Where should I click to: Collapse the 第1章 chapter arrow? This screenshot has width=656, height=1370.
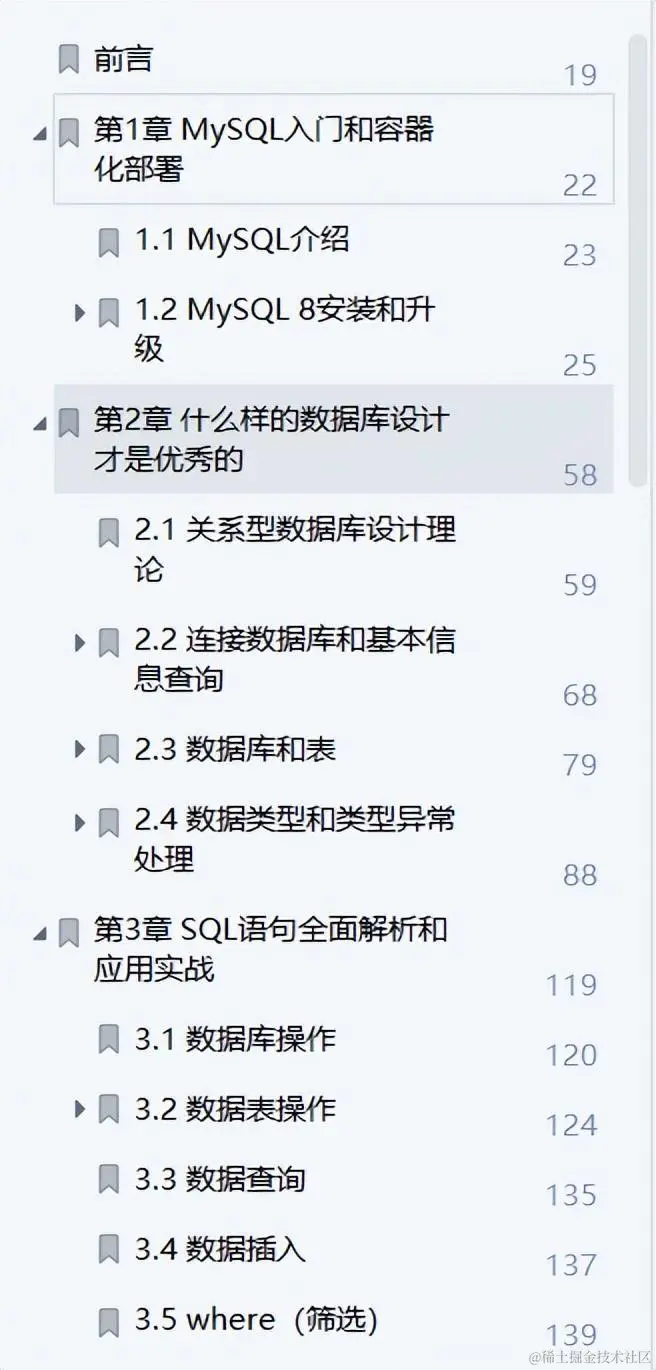click(x=39, y=133)
